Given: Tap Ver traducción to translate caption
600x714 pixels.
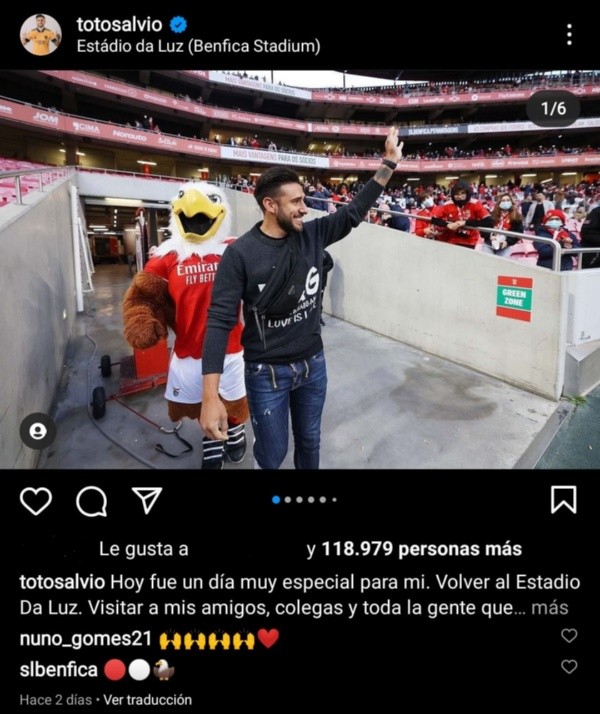Looking at the screenshot, I should [148, 700].
